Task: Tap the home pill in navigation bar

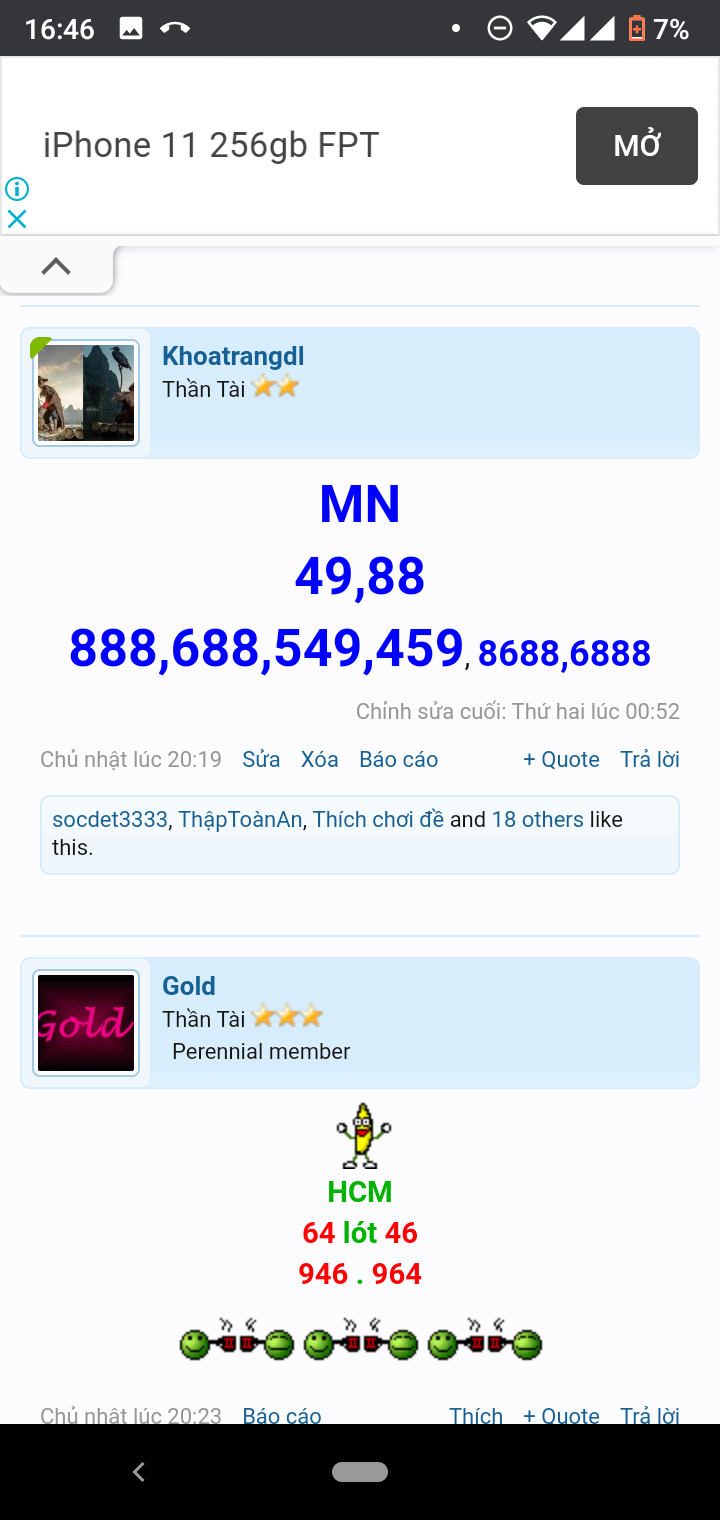Action: (x=360, y=1471)
